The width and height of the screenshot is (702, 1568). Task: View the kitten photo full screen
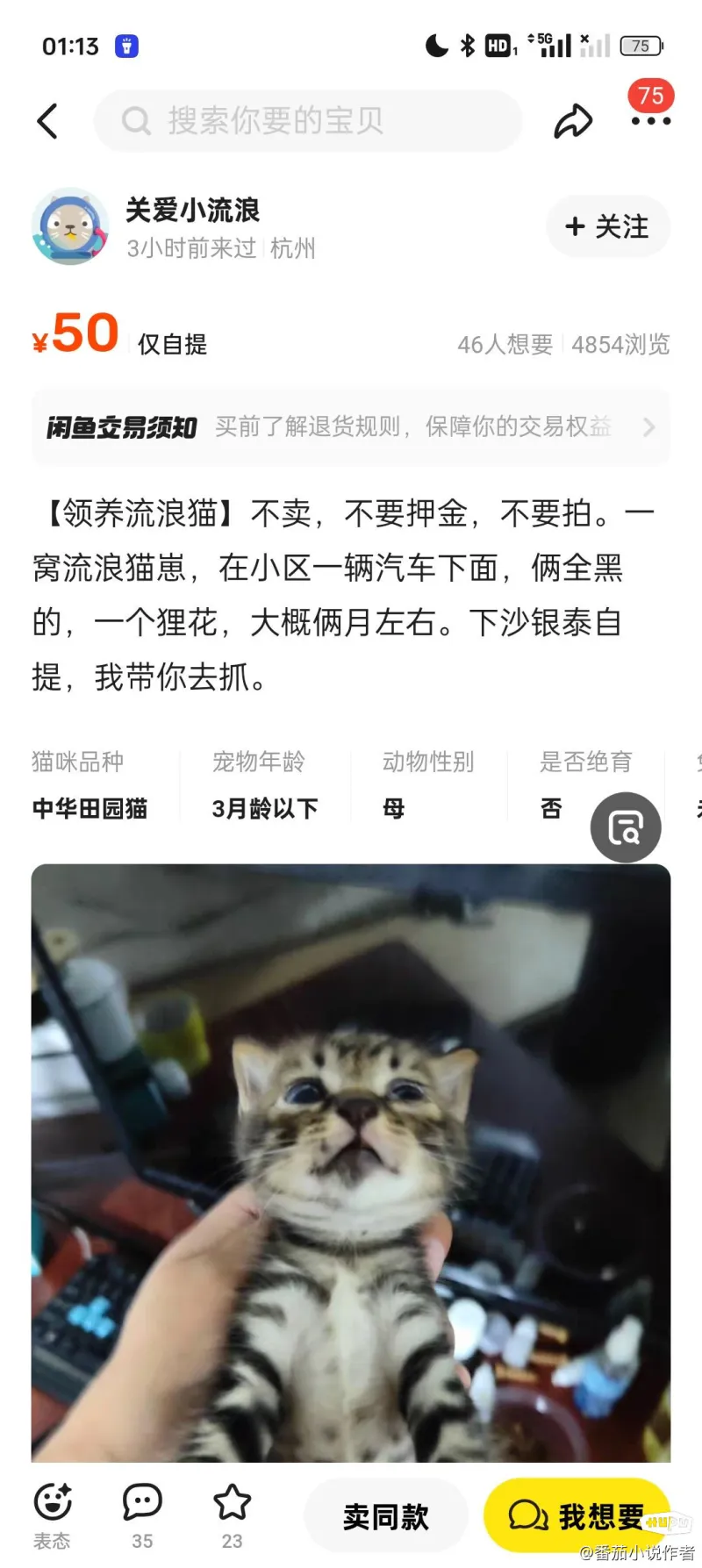351,1158
